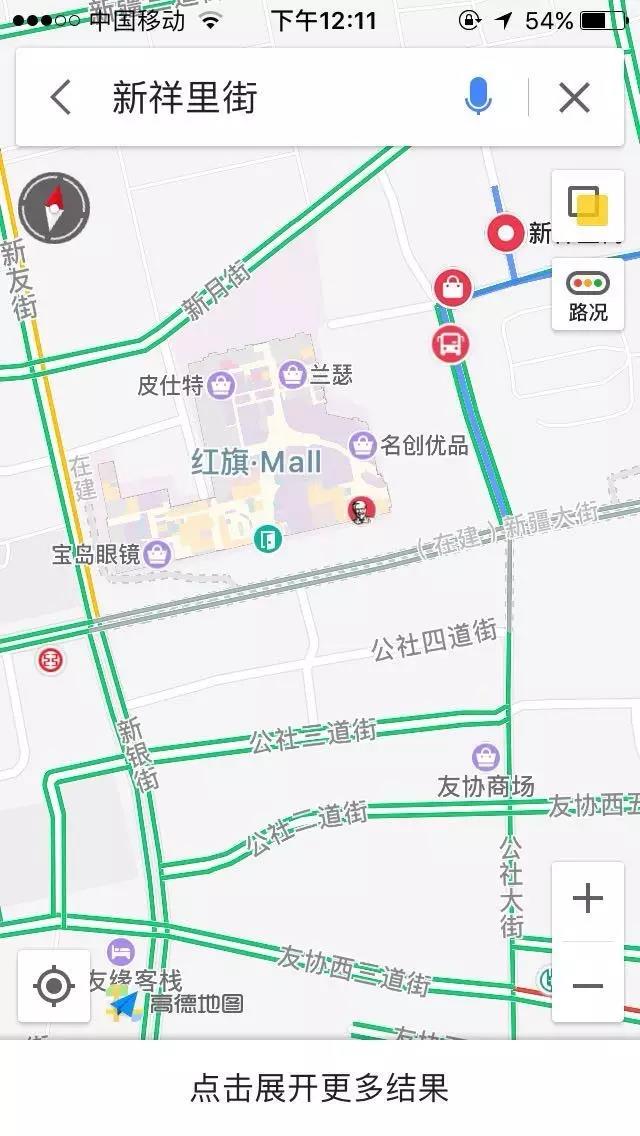The height and width of the screenshot is (1136, 640).
Task: Open the 兰瑟 shop marker
Action: pos(293,375)
